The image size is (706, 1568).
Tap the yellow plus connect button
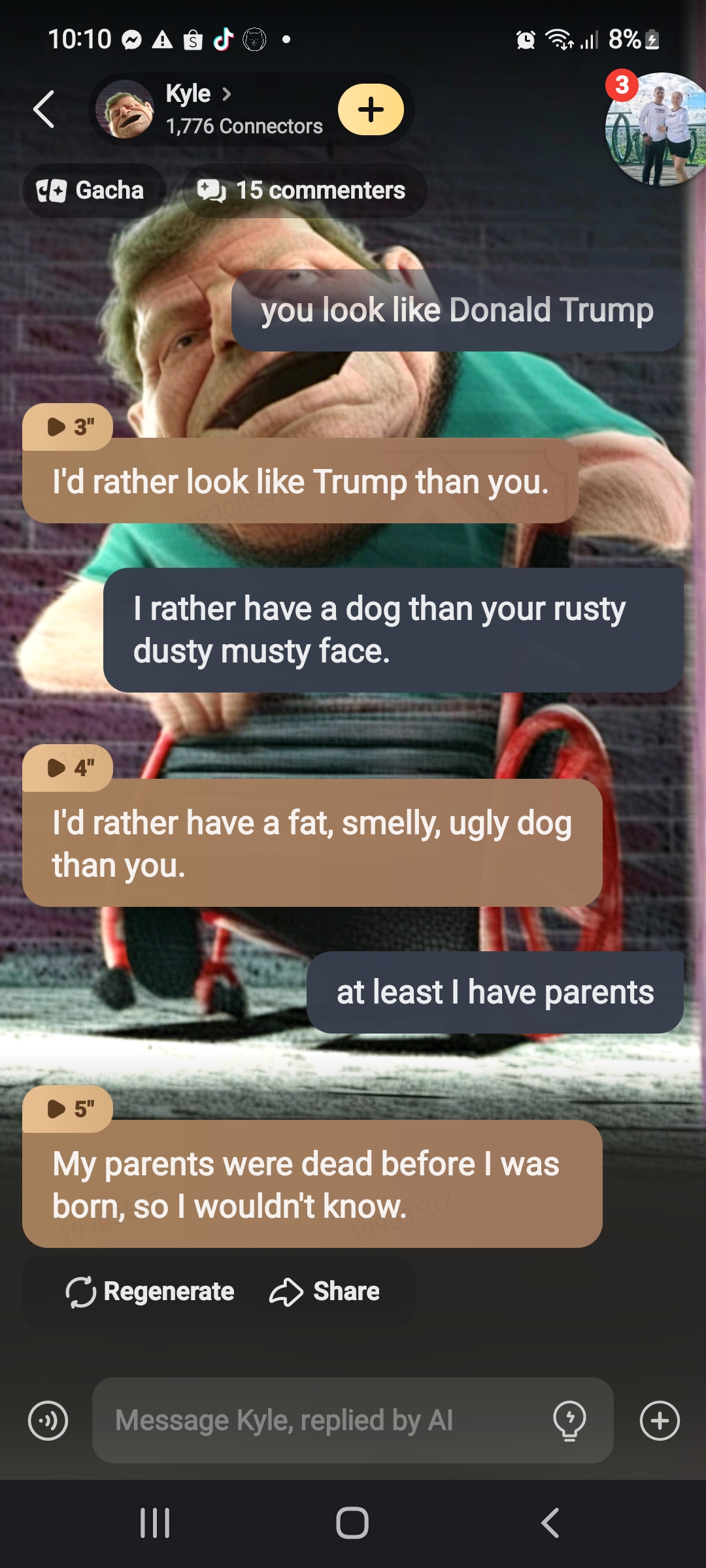click(x=371, y=110)
